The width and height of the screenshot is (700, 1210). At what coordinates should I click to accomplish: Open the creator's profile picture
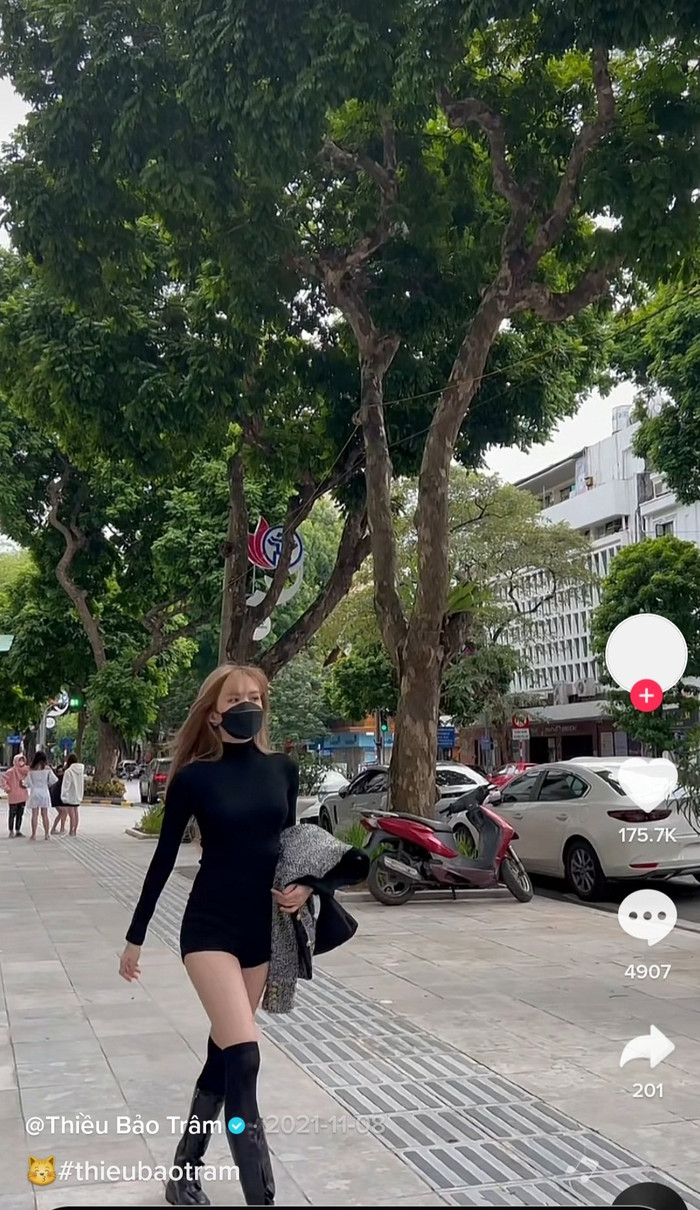646,652
